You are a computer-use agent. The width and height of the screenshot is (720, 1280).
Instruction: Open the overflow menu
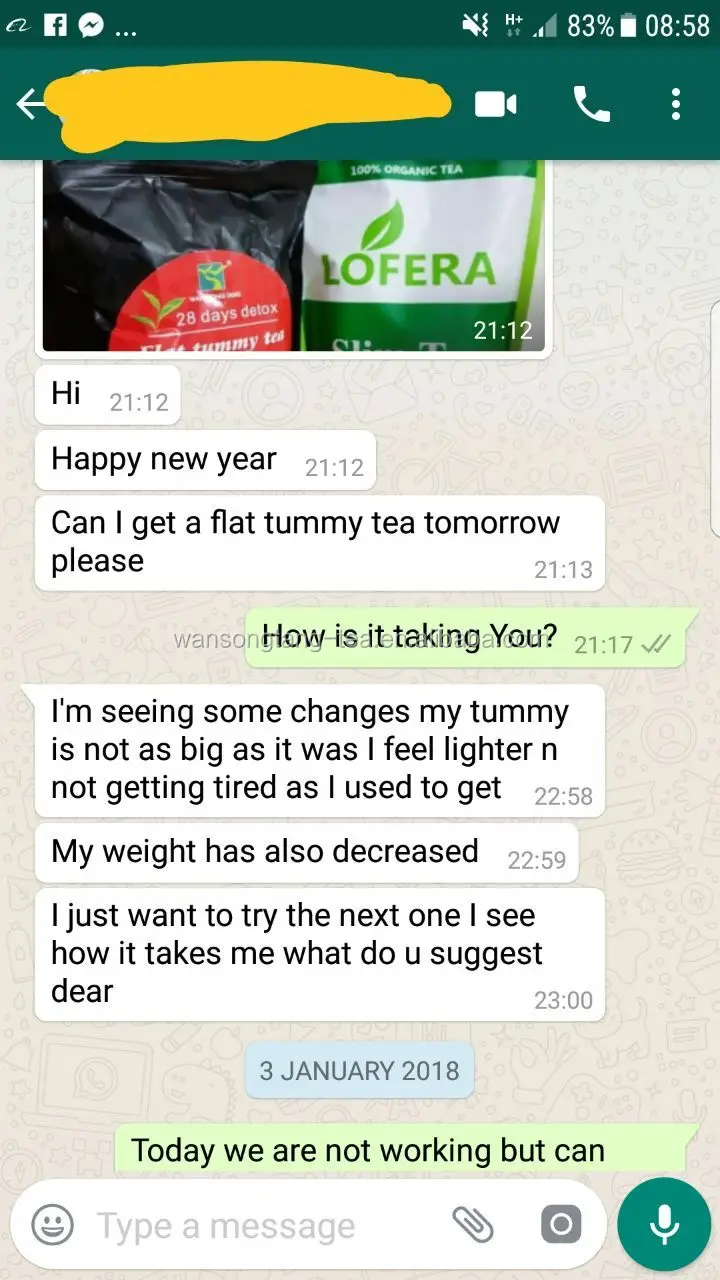coord(676,104)
